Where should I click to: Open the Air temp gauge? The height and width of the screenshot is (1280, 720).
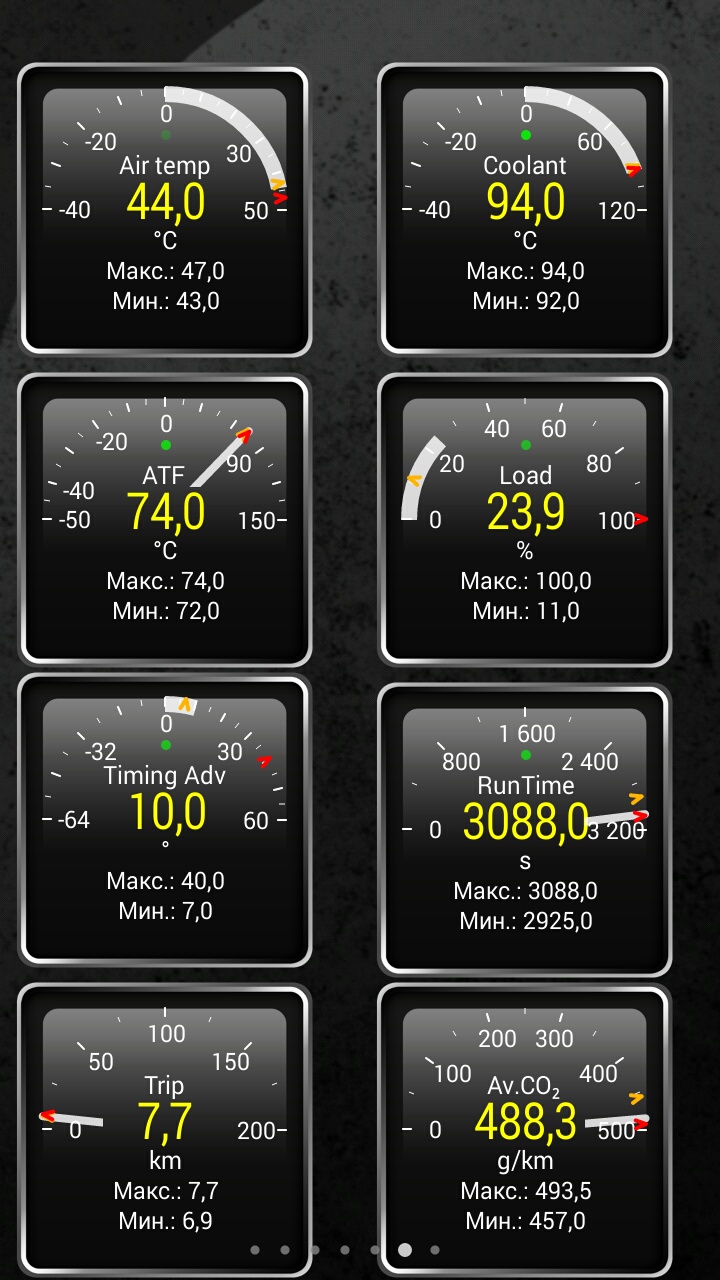tap(165, 210)
